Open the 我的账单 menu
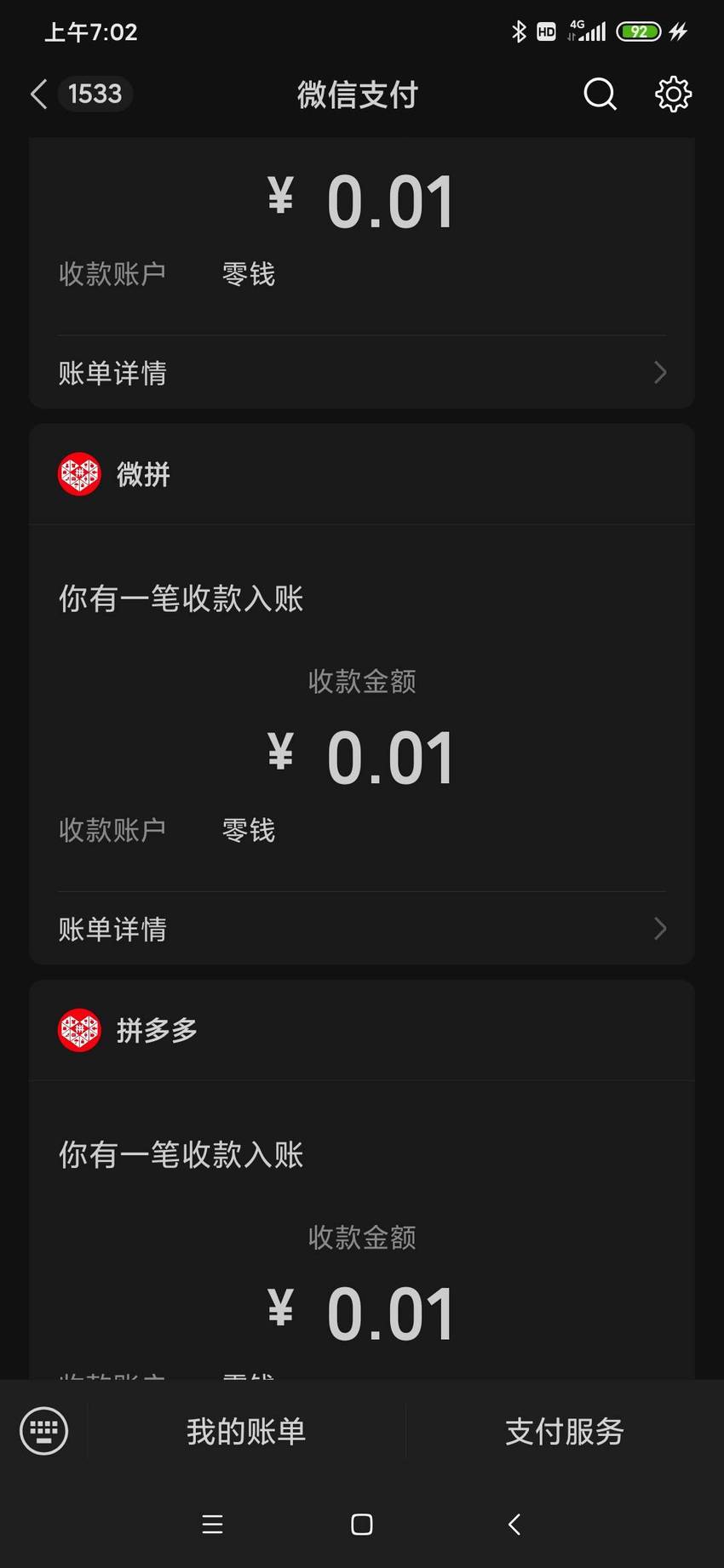This screenshot has width=724, height=1568. [x=246, y=1431]
